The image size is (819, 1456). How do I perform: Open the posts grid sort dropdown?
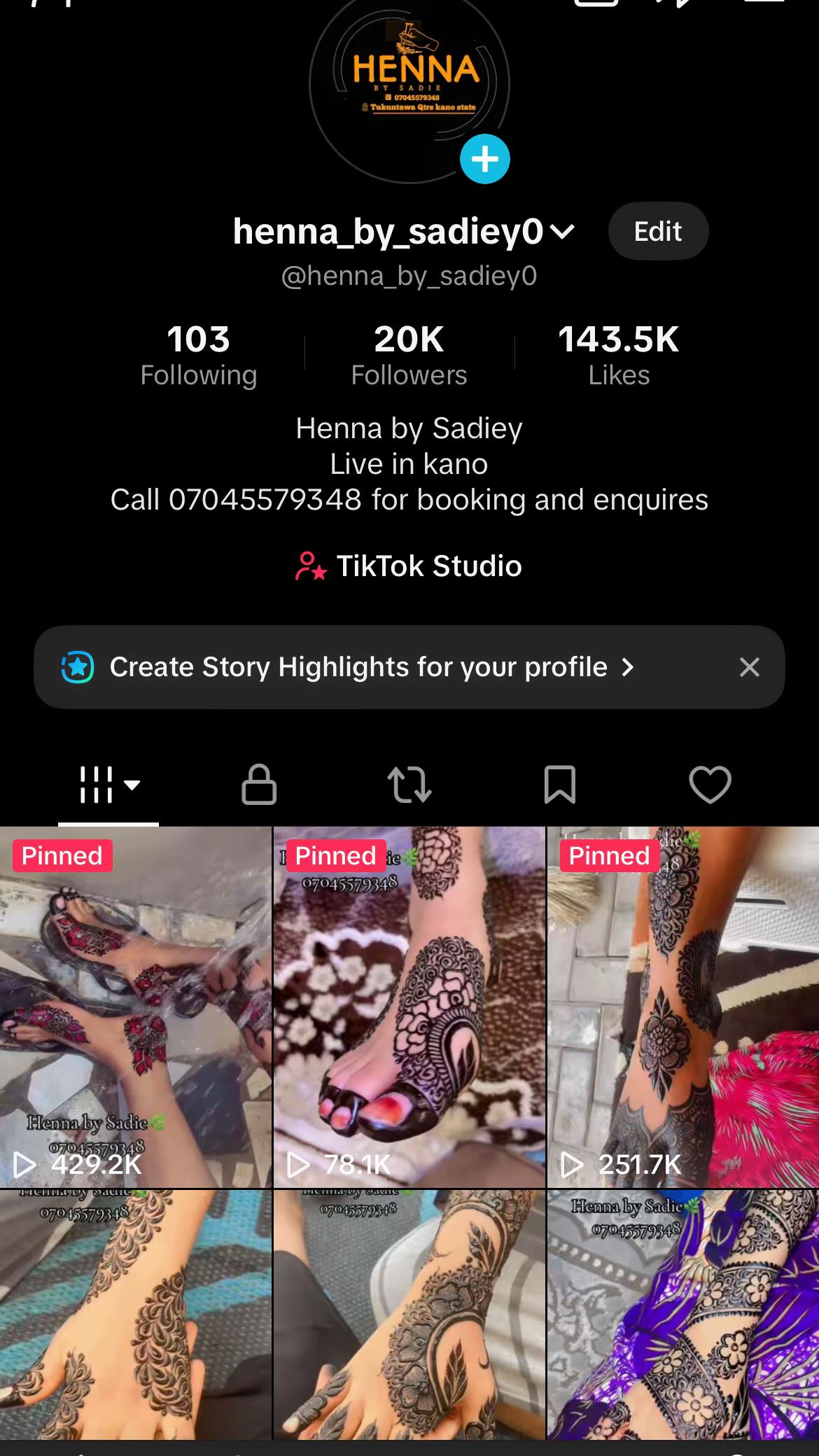(x=108, y=784)
